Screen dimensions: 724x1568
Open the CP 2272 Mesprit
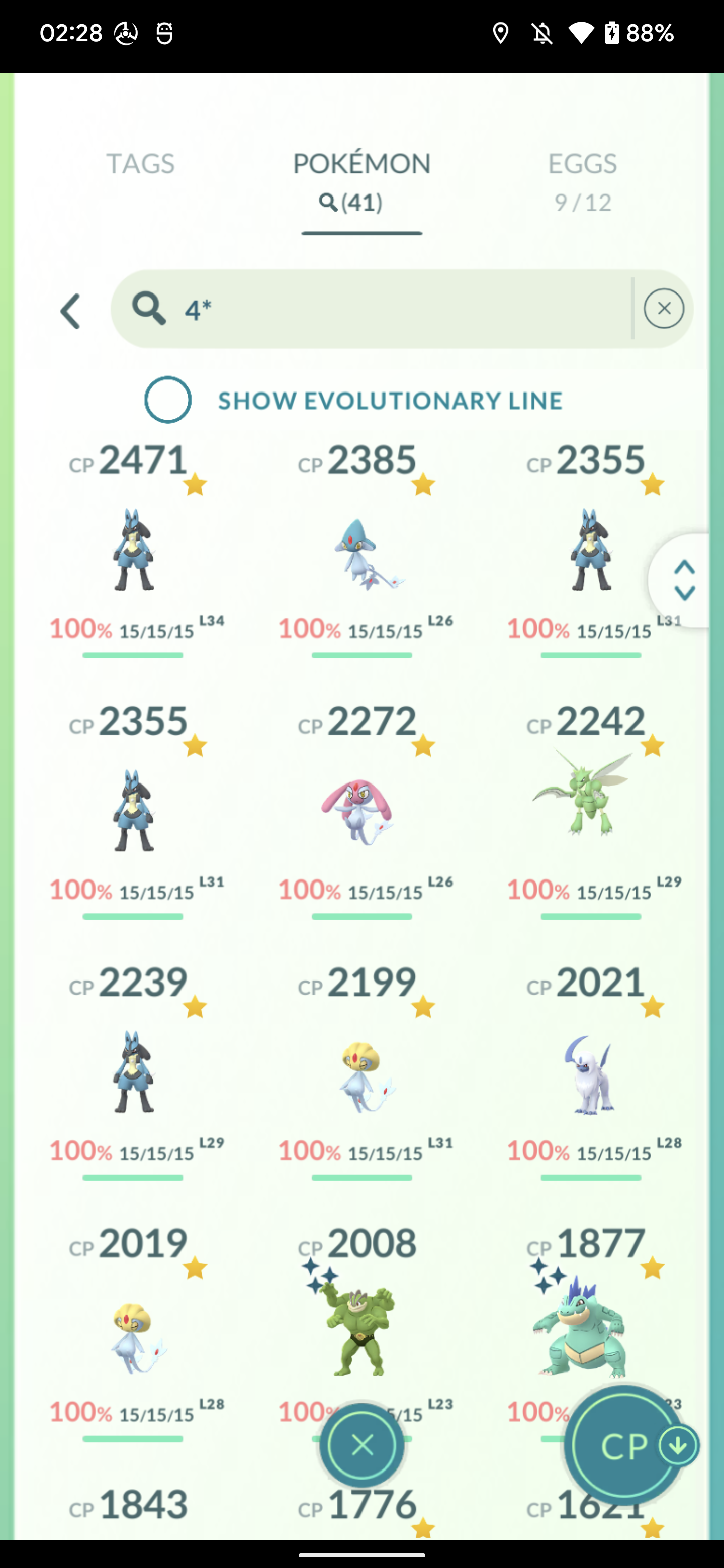363,811
